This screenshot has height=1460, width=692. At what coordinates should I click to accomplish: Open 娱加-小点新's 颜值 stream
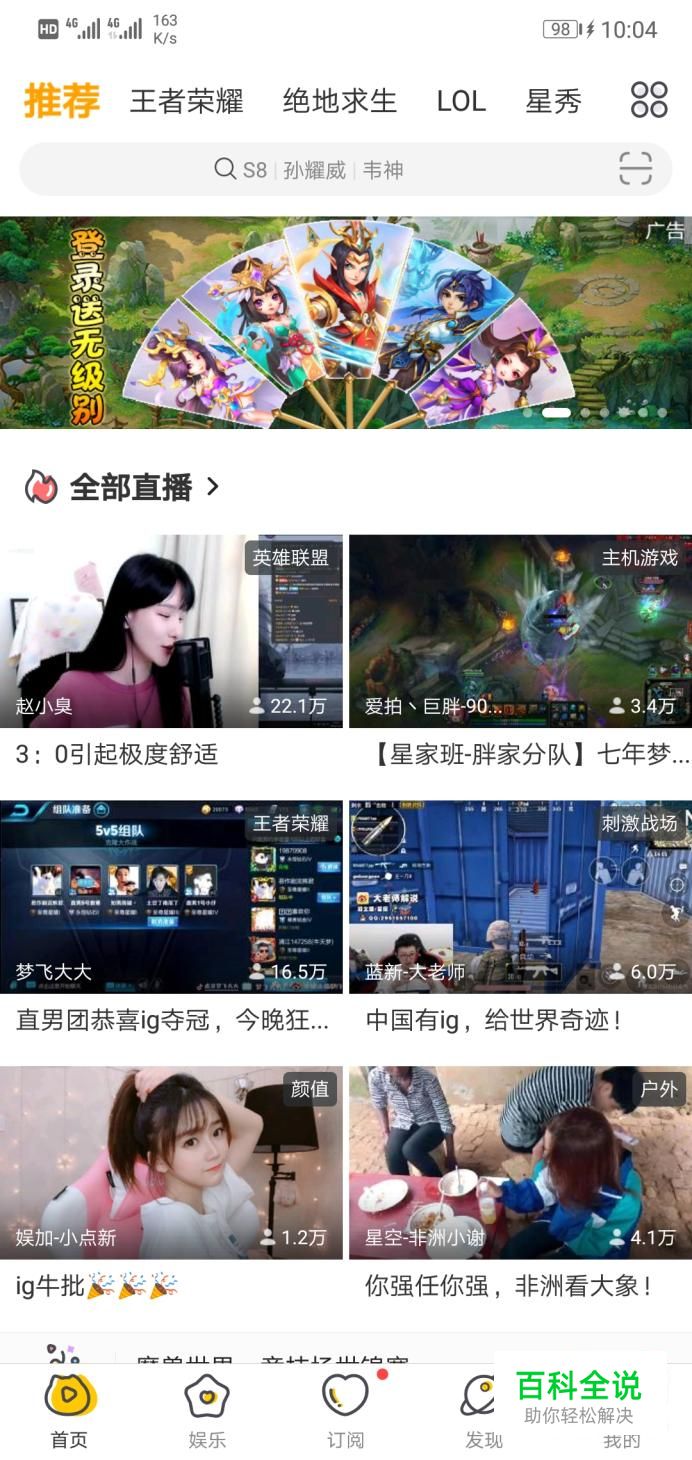tap(171, 1162)
